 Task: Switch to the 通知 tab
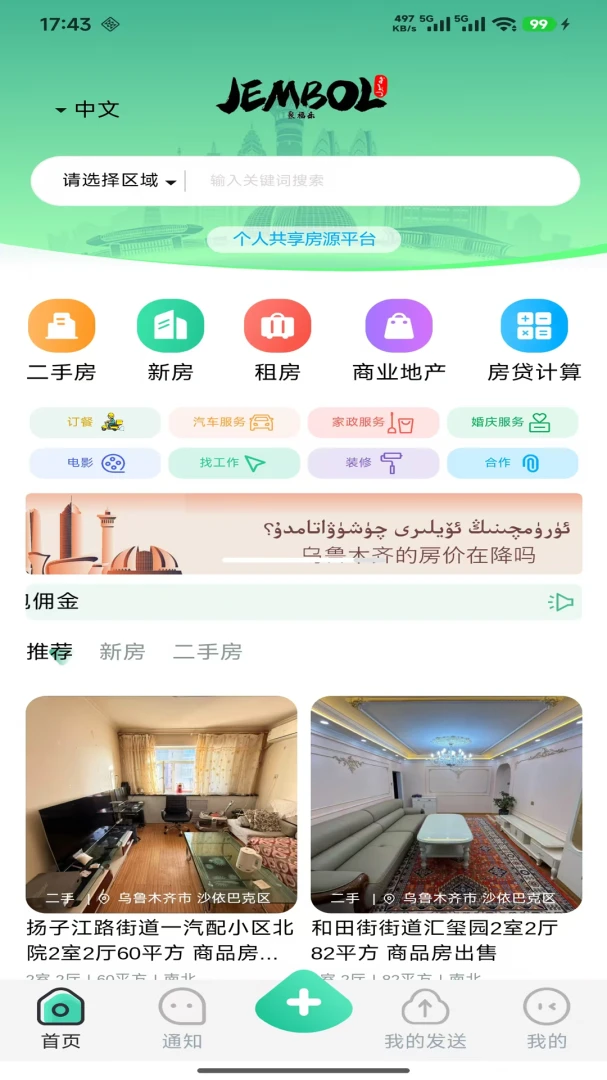coord(182,1019)
